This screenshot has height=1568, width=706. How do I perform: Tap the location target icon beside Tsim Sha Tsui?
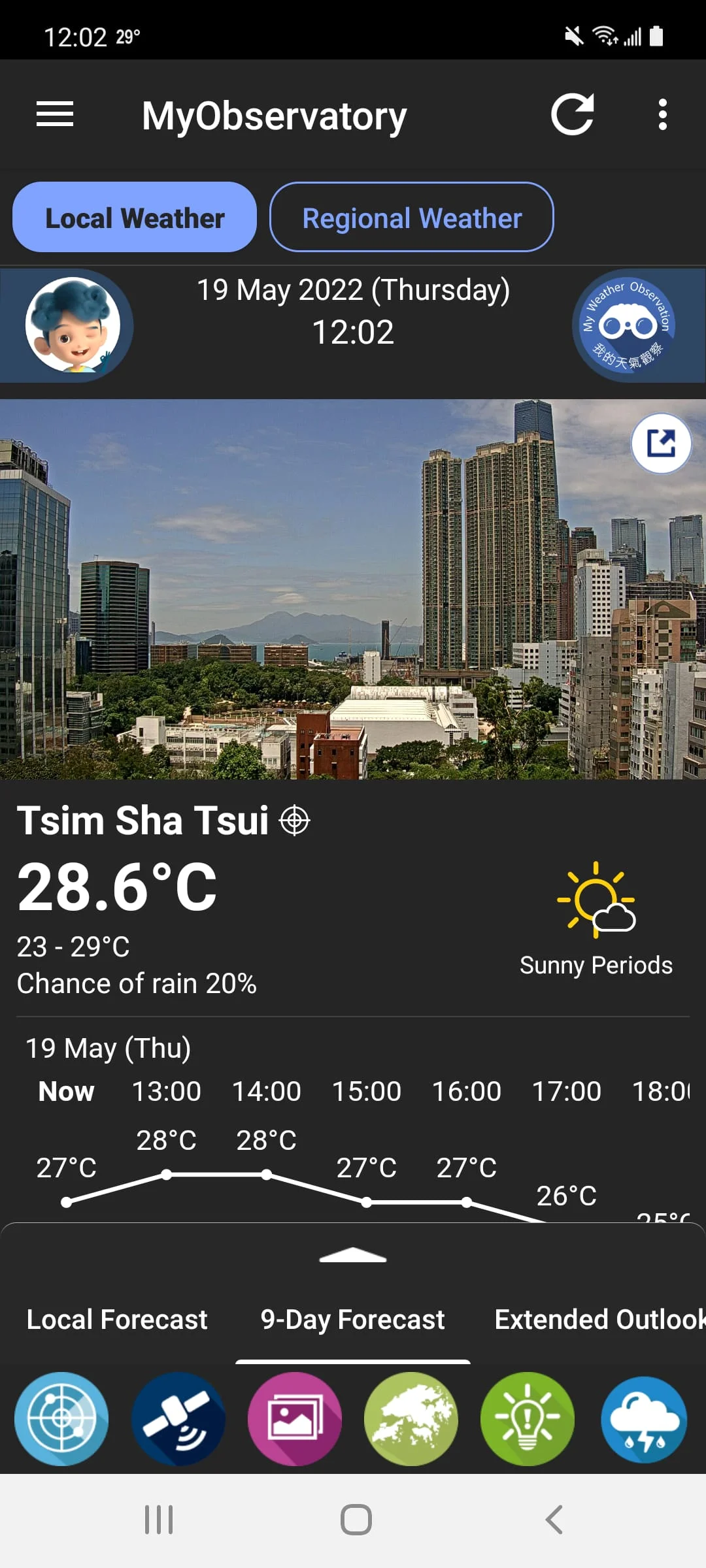[294, 820]
